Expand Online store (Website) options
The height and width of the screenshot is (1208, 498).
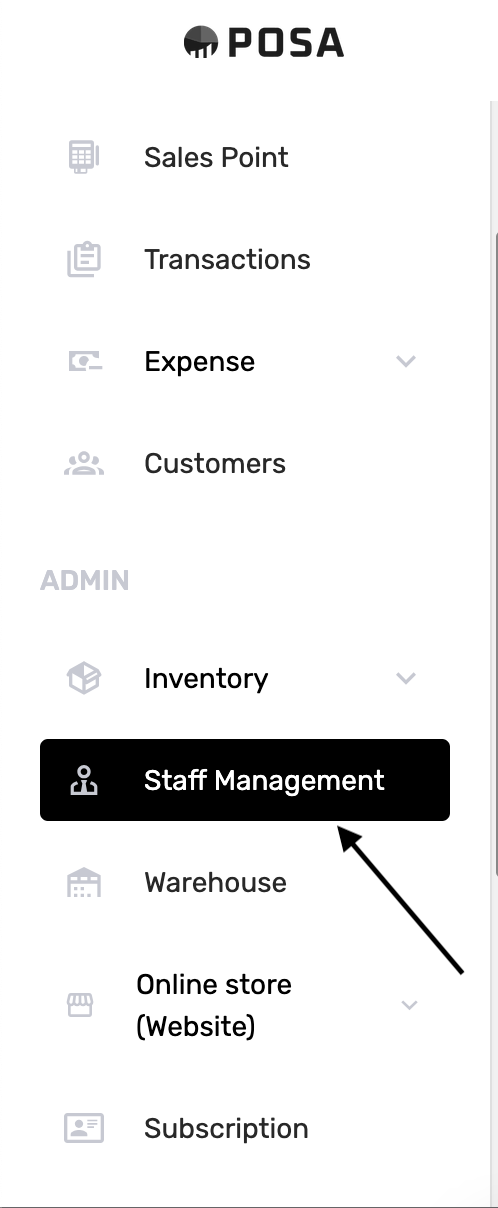(x=245, y=1005)
